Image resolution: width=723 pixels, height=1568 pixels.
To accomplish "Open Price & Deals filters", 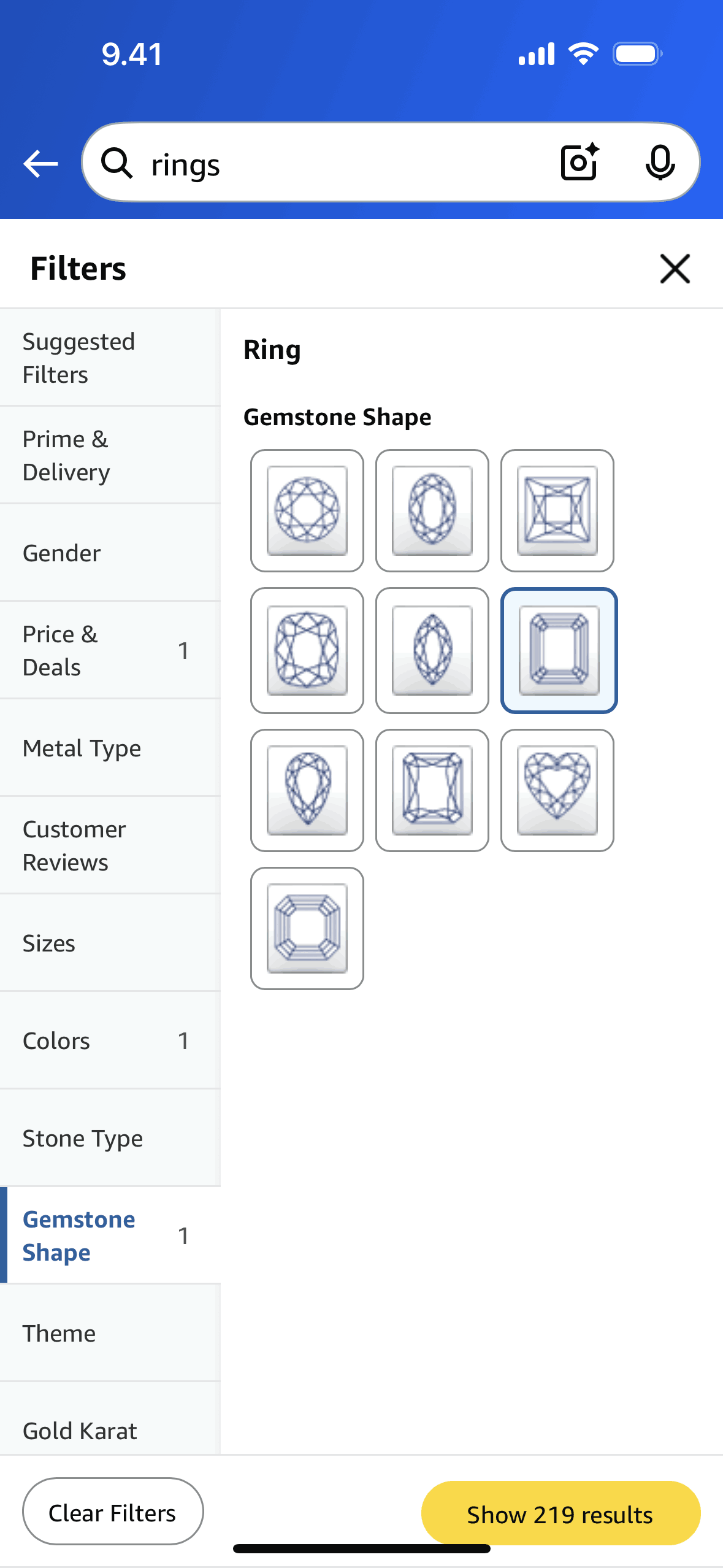I will coord(110,650).
